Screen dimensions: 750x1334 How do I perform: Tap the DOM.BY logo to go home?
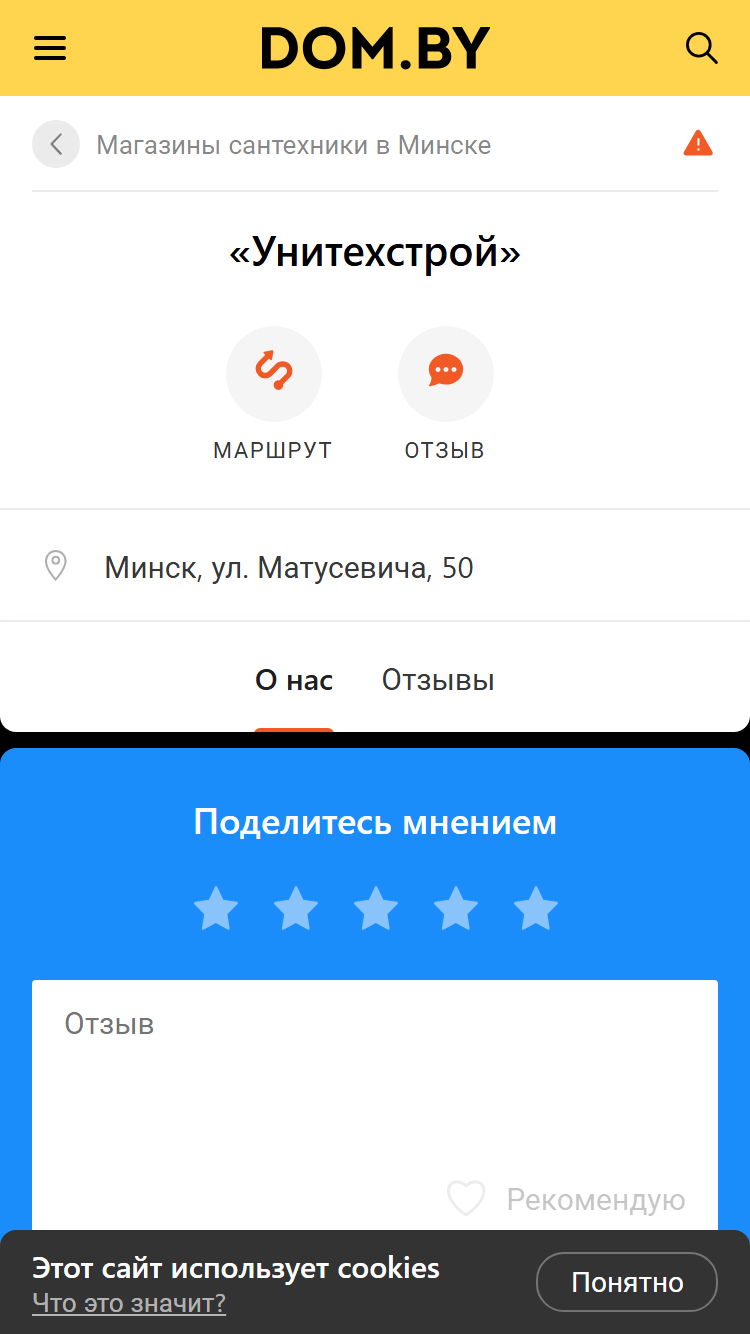(376, 48)
